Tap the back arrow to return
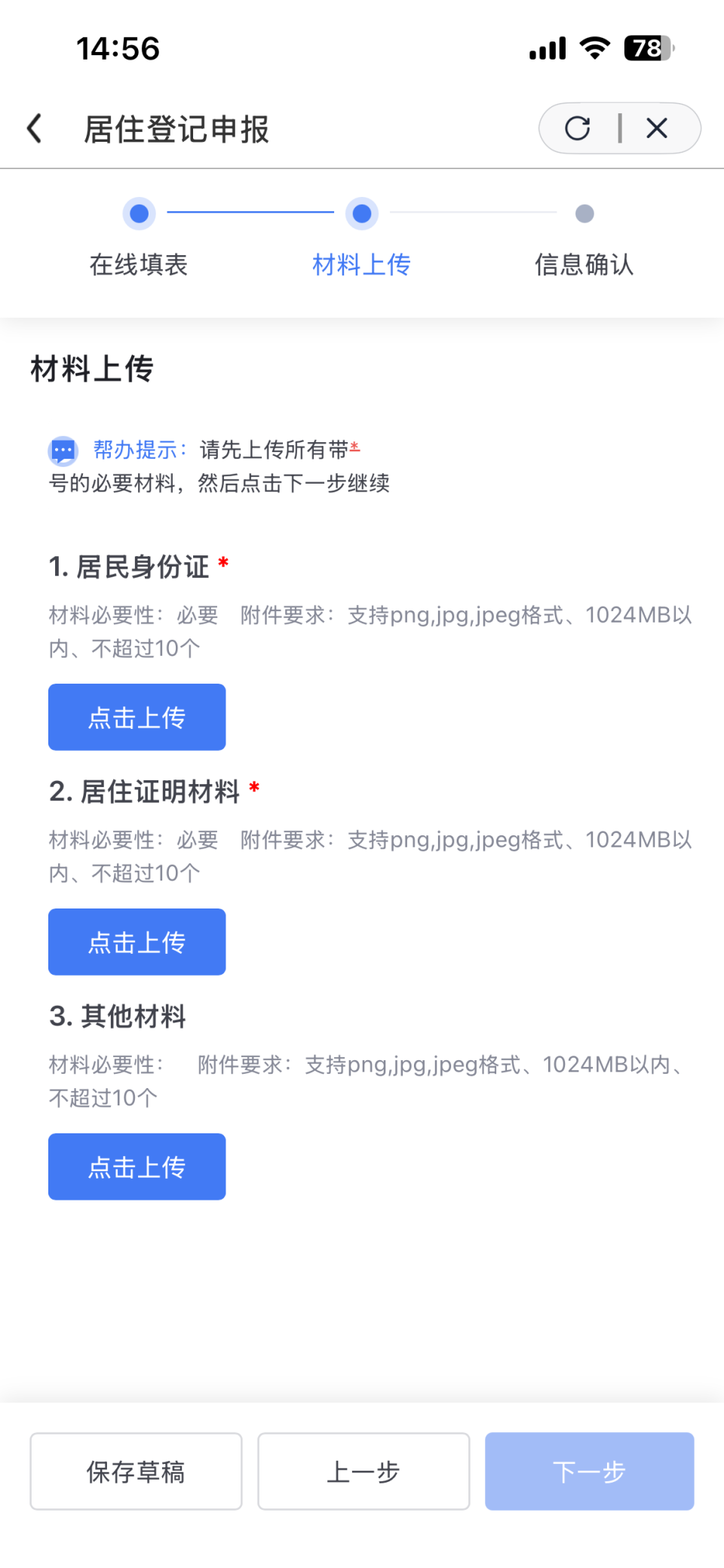 33,128
